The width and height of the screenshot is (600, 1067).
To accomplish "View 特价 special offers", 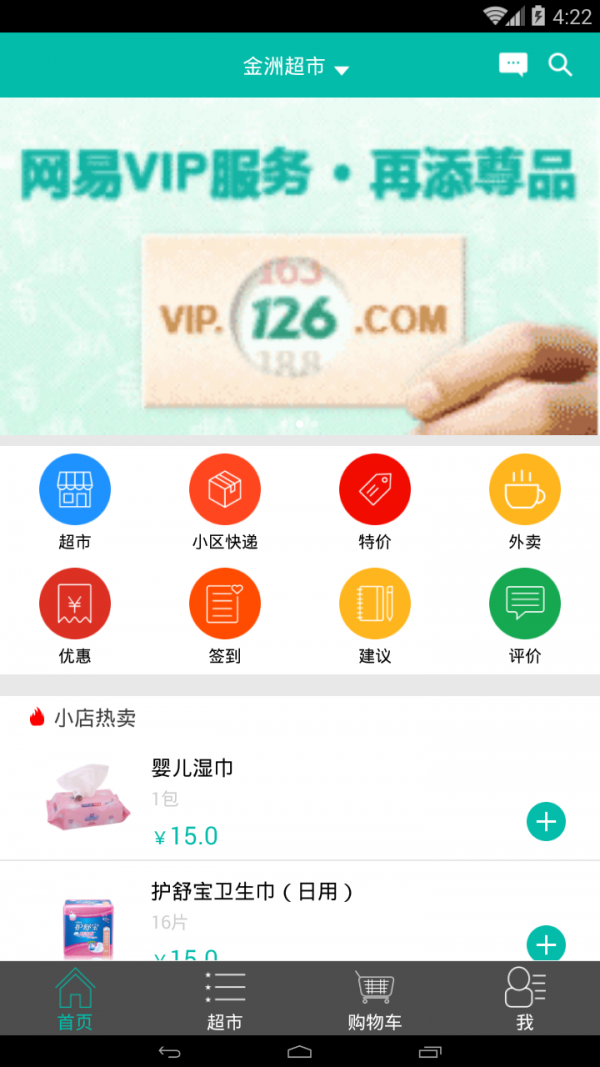I will point(375,491).
